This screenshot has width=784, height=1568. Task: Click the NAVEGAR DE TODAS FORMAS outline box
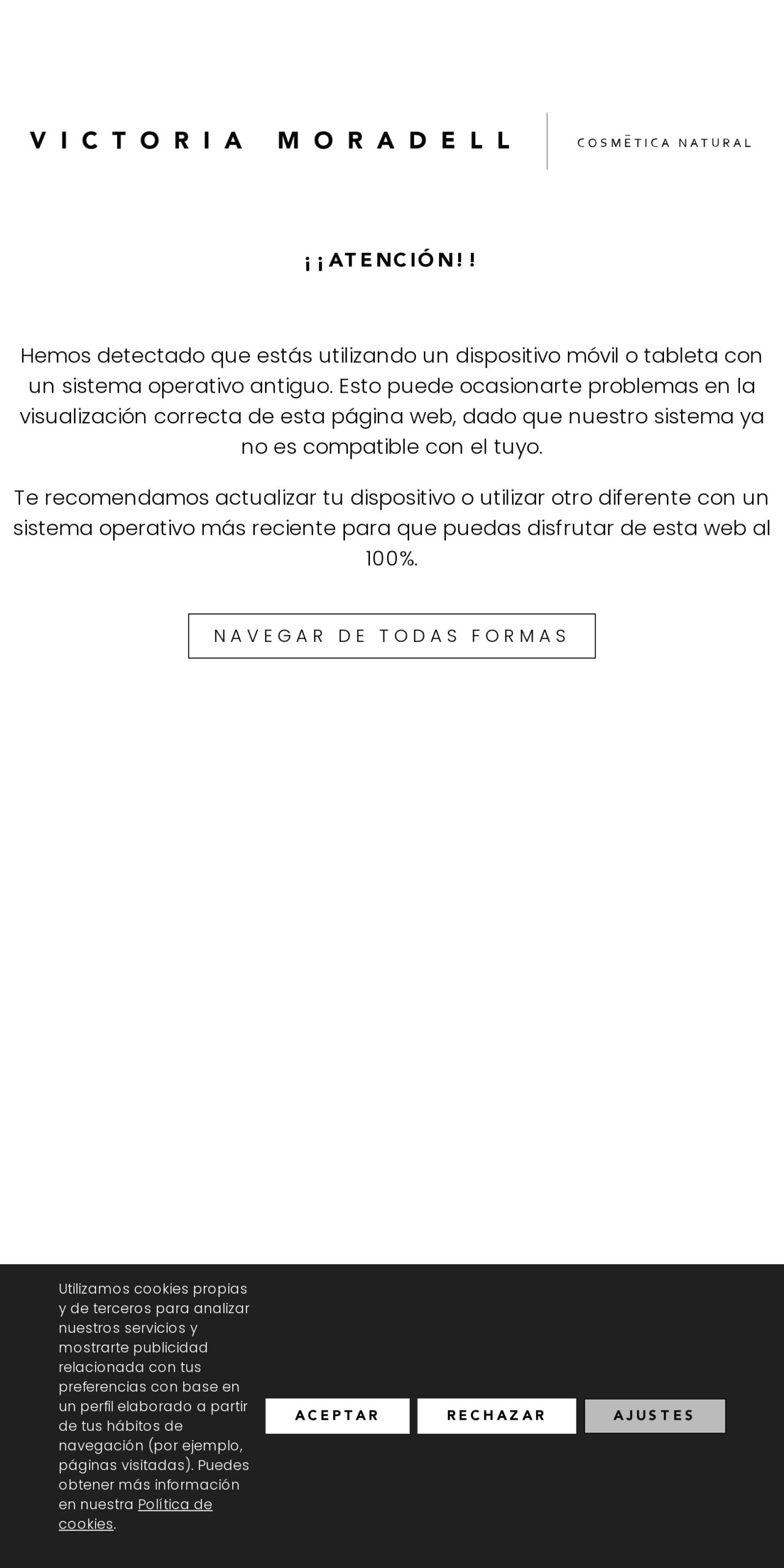pyautogui.click(x=392, y=636)
